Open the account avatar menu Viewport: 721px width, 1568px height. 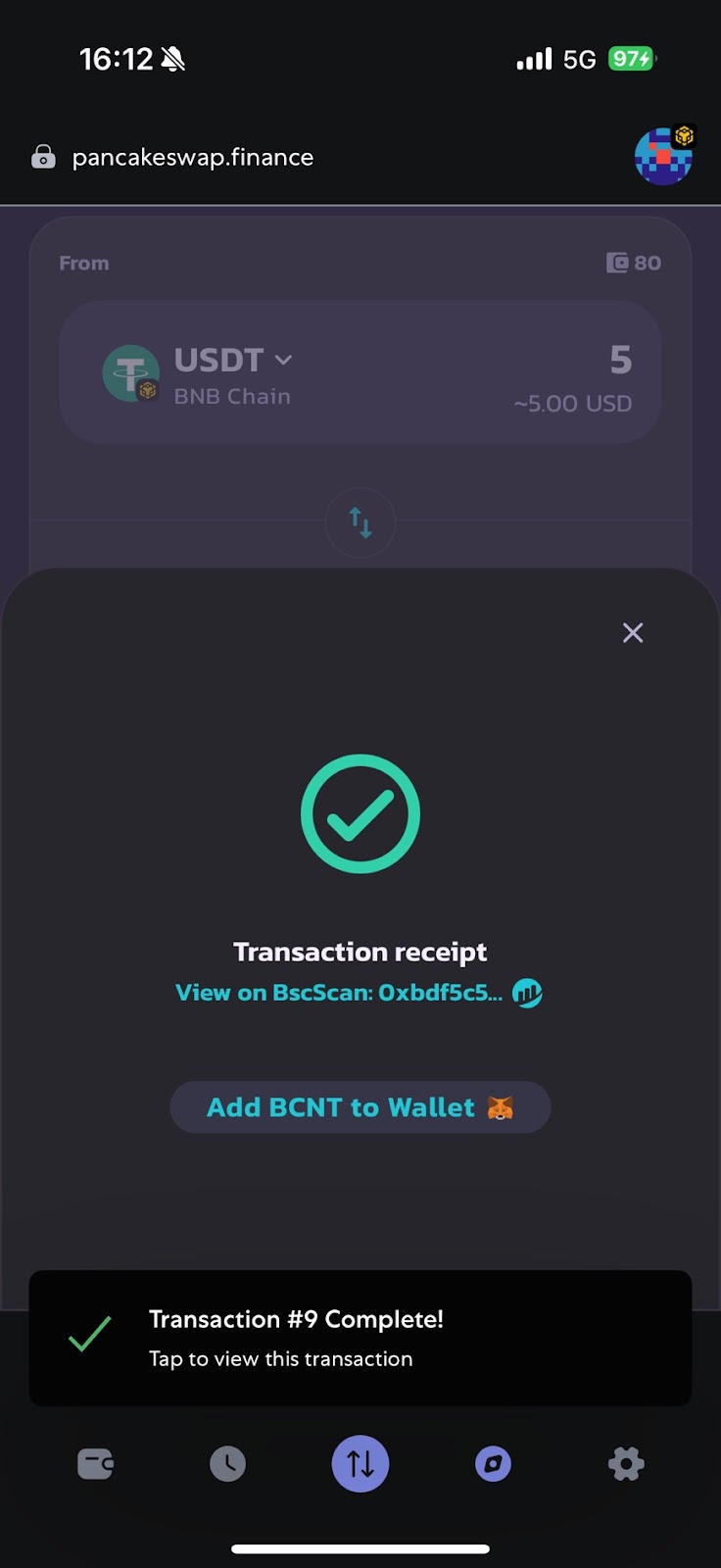(x=663, y=156)
